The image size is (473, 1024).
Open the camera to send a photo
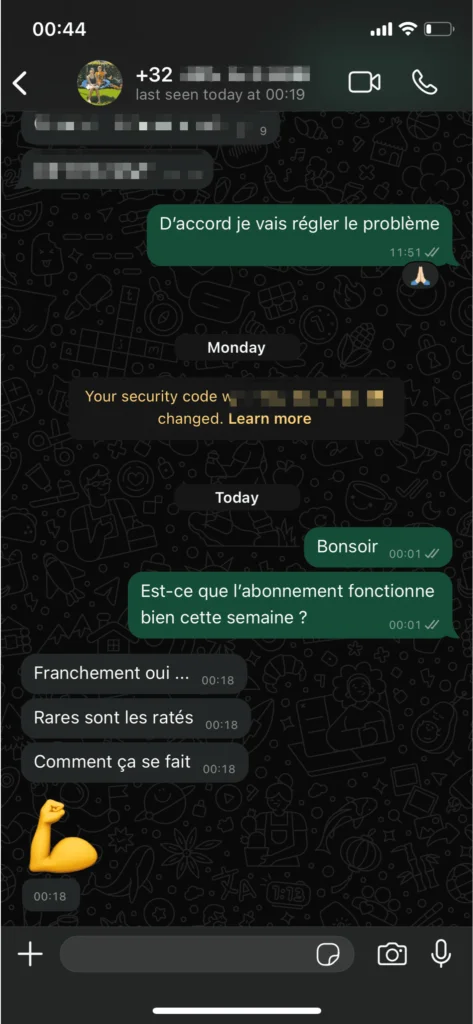392,954
